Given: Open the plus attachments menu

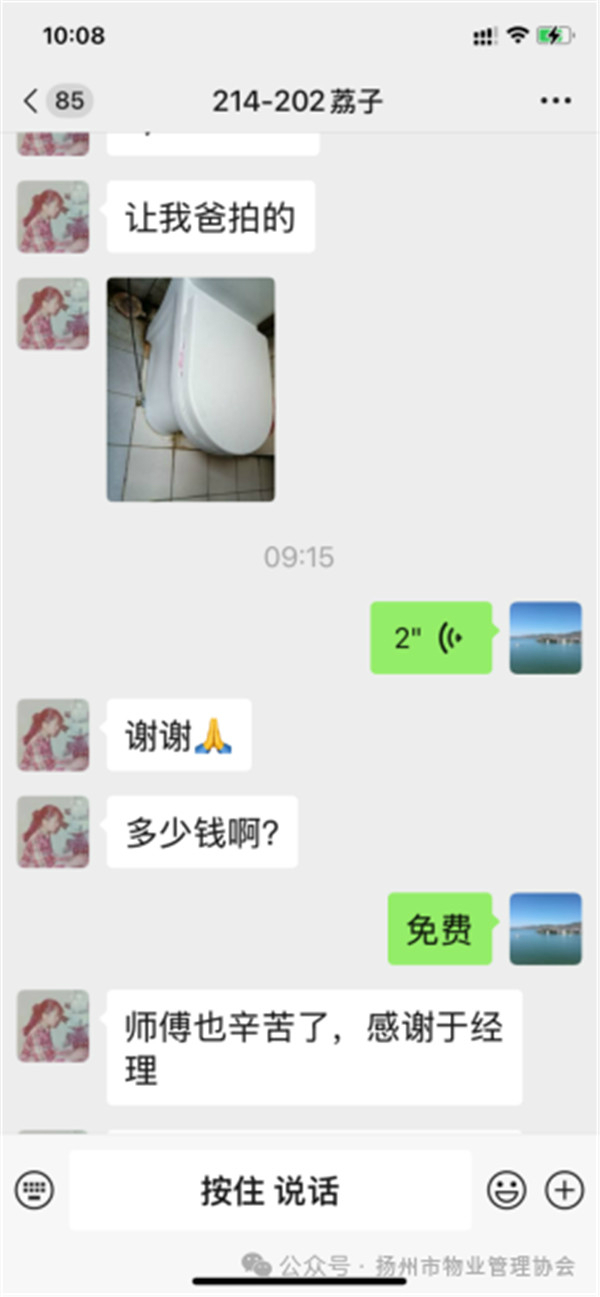Looking at the screenshot, I should click(x=564, y=1190).
